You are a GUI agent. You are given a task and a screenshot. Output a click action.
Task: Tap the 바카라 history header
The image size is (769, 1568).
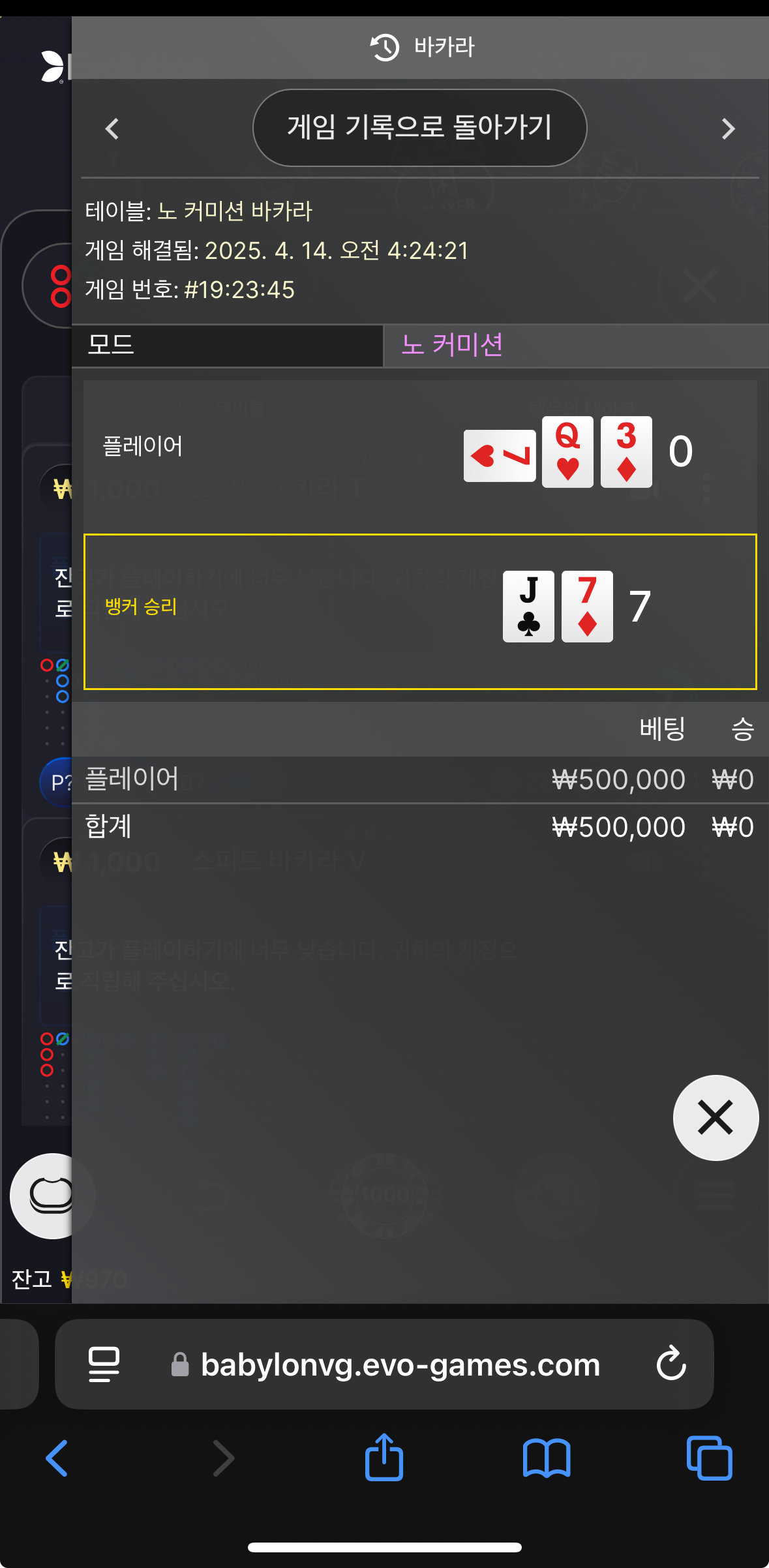[421, 47]
